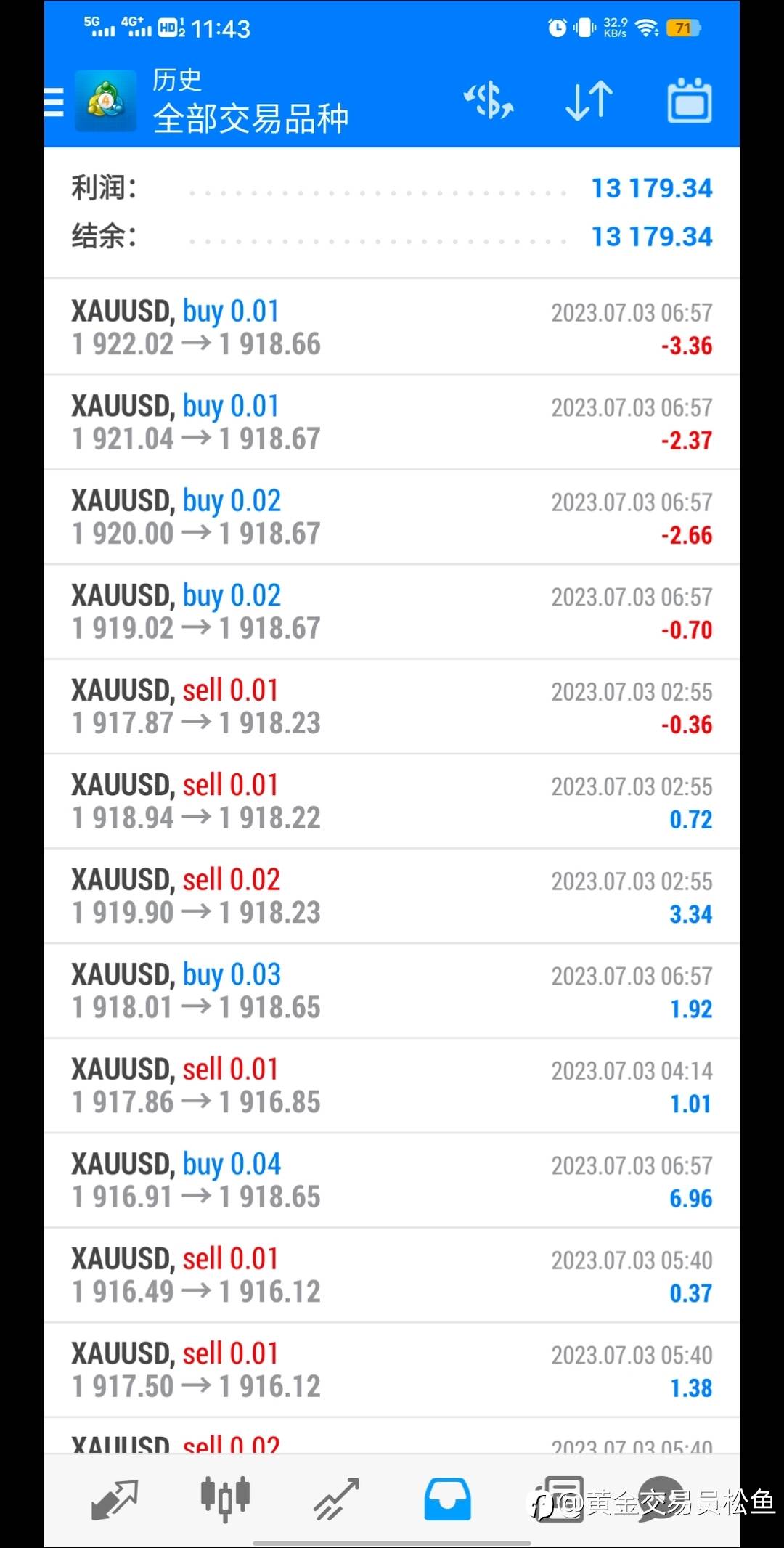Open the symbol filter dollar icon
Screen dimensions: 784x1548
point(489,101)
